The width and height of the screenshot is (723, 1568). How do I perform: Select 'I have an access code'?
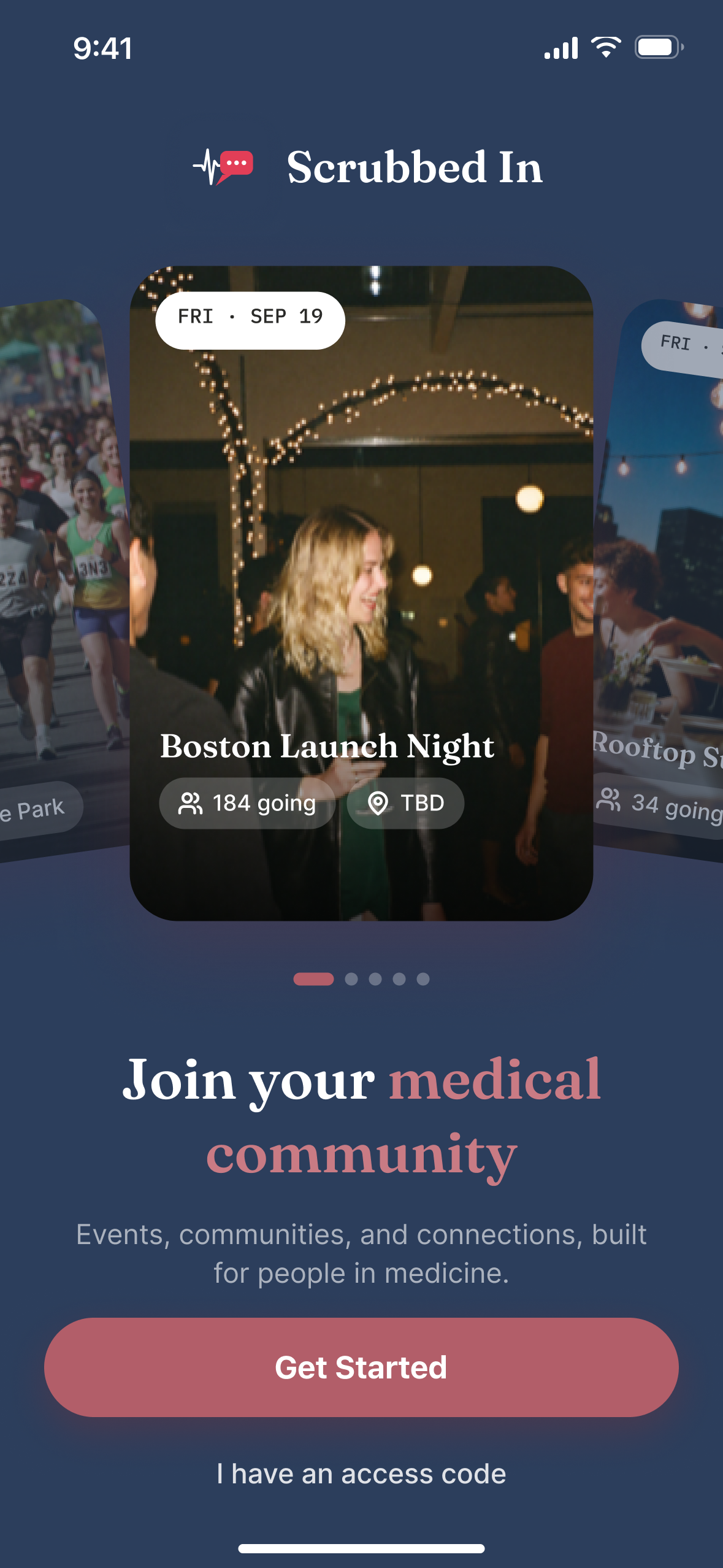point(361,1474)
